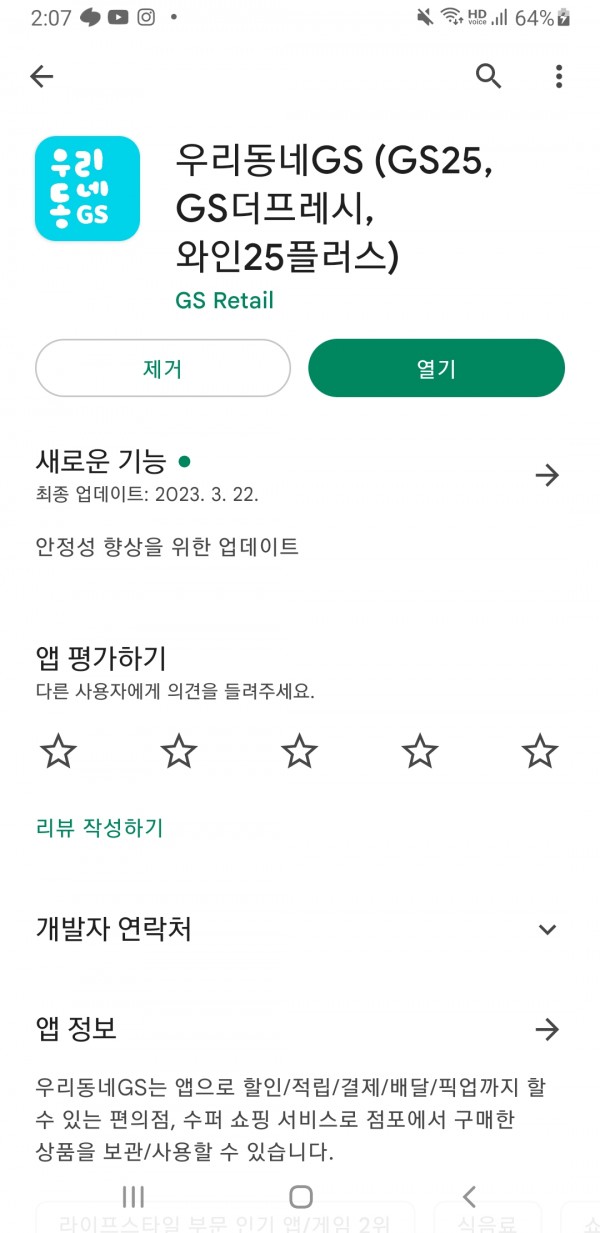Open the Play Store search icon
Image resolution: width=600 pixels, height=1233 pixels.
(x=488, y=76)
